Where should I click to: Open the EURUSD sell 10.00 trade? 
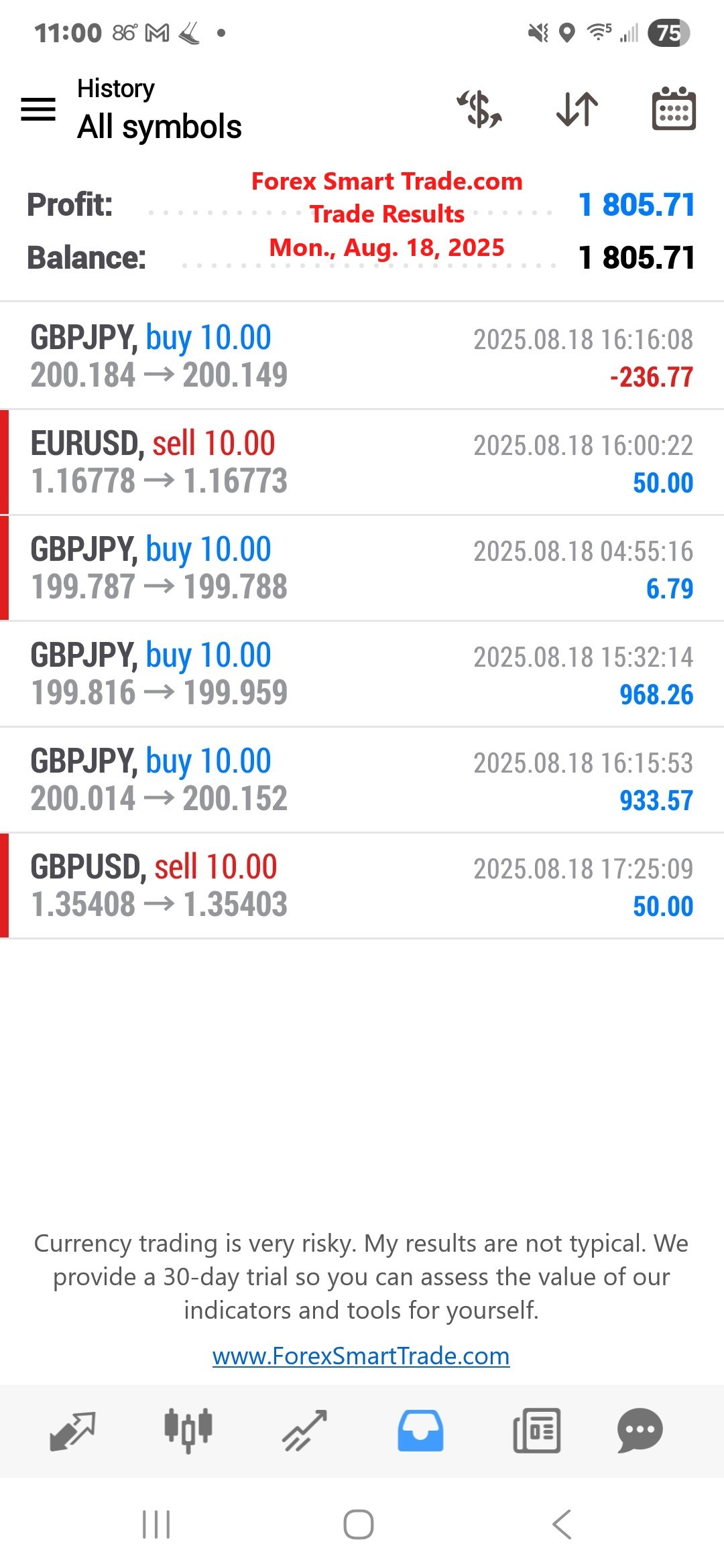pos(362,461)
